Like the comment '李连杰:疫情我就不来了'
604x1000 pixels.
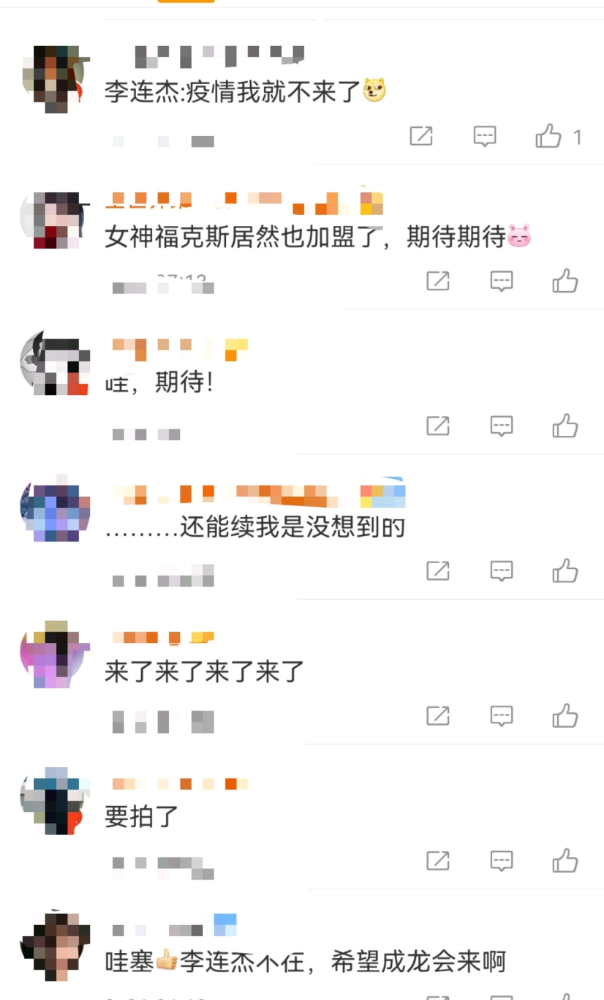[x=549, y=136]
